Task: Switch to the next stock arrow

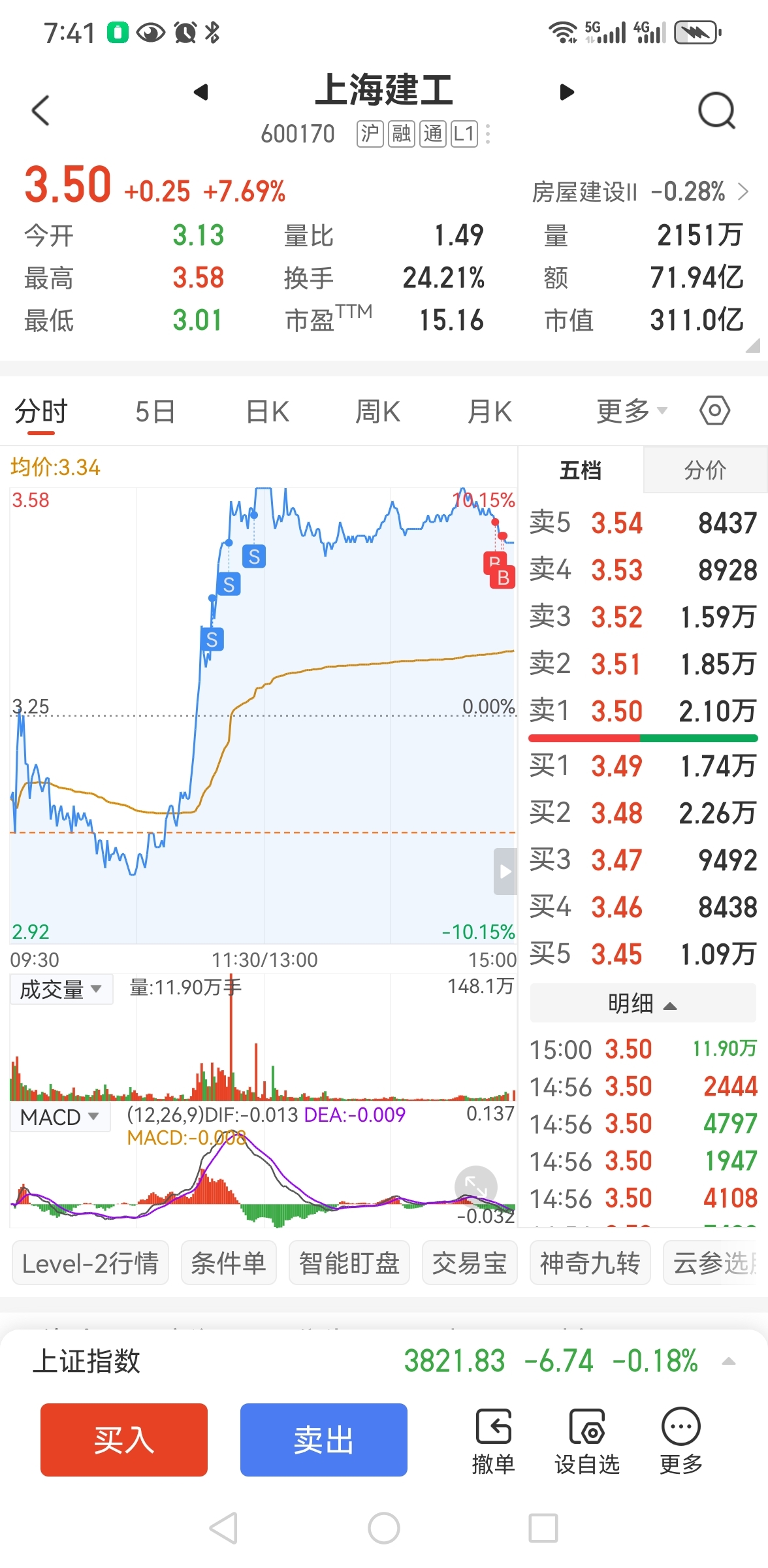Action: [x=567, y=92]
